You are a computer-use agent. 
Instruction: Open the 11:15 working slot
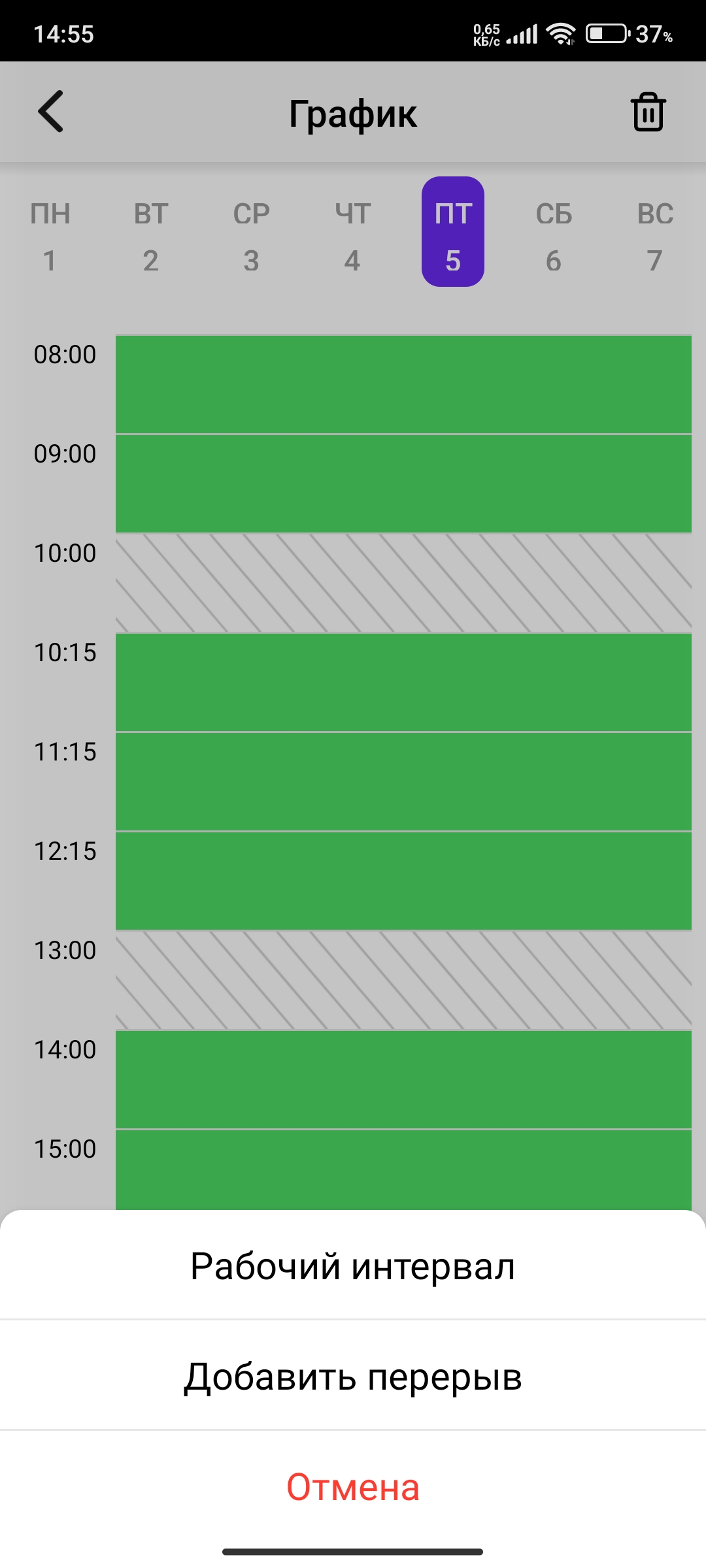[x=403, y=781]
